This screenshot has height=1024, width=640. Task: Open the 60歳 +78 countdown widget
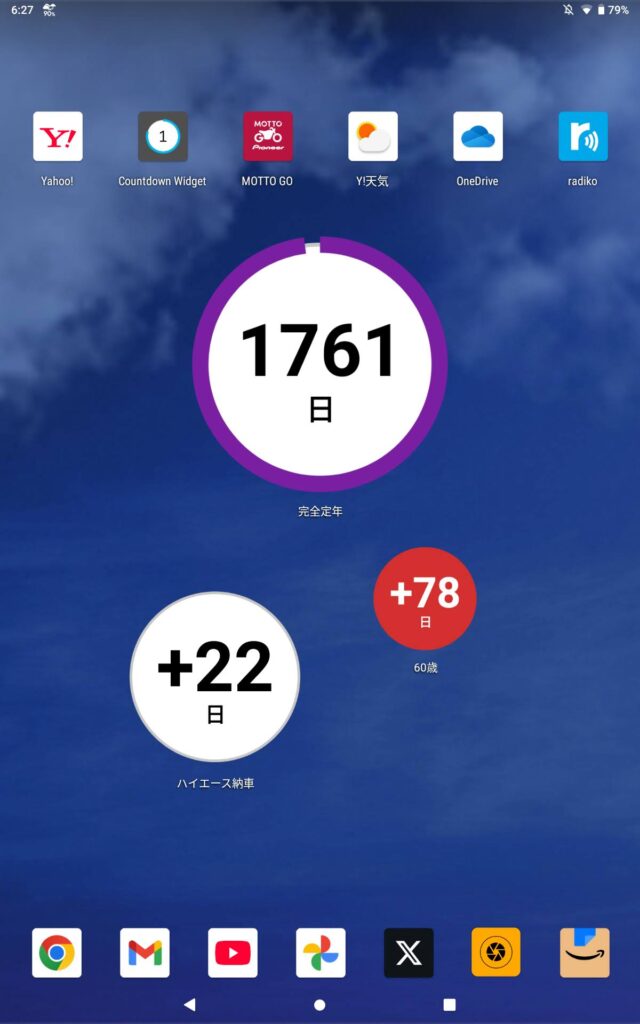(425, 598)
